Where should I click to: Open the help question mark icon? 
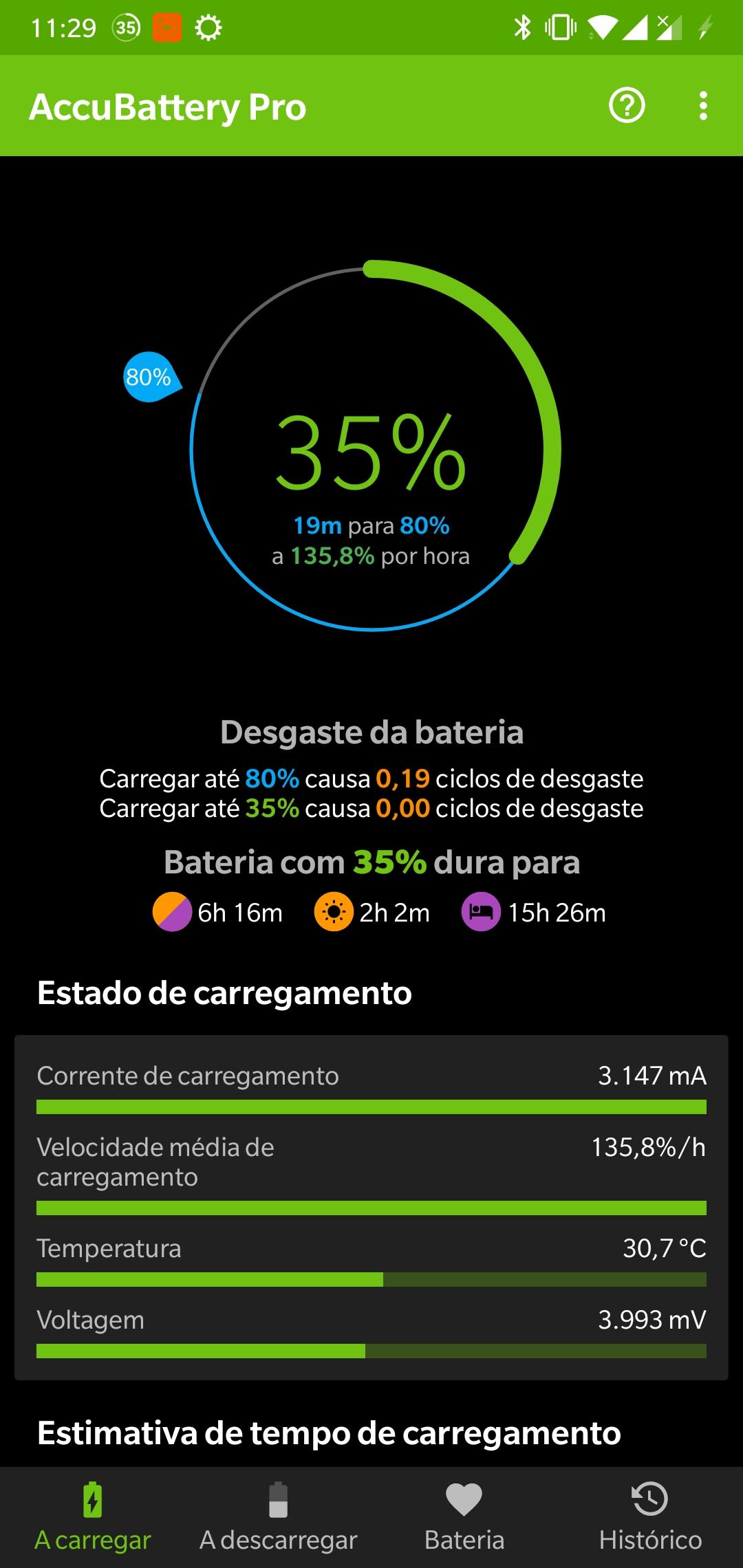(627, 105)
